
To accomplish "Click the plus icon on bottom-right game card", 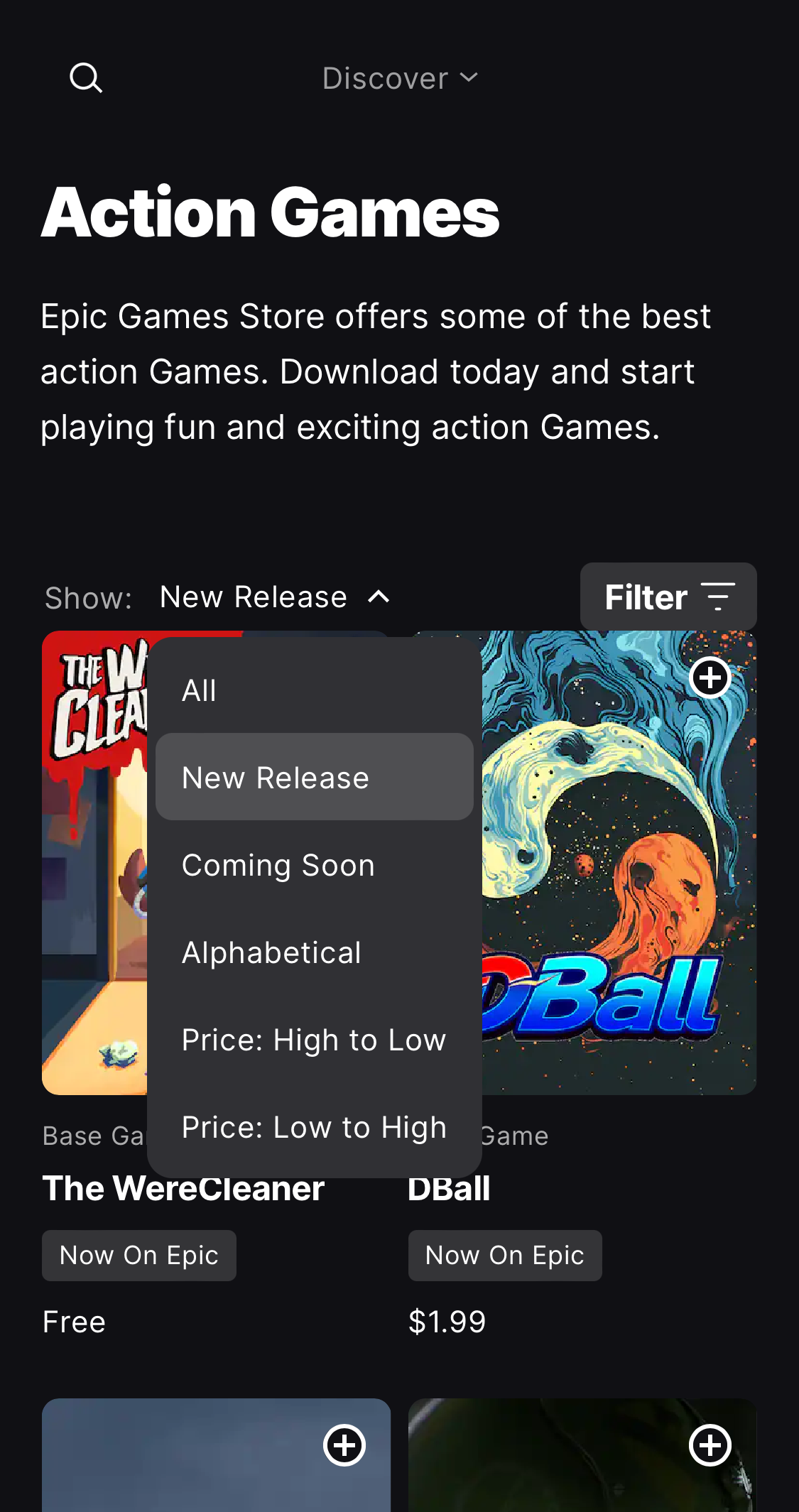I will (711, 1447).
